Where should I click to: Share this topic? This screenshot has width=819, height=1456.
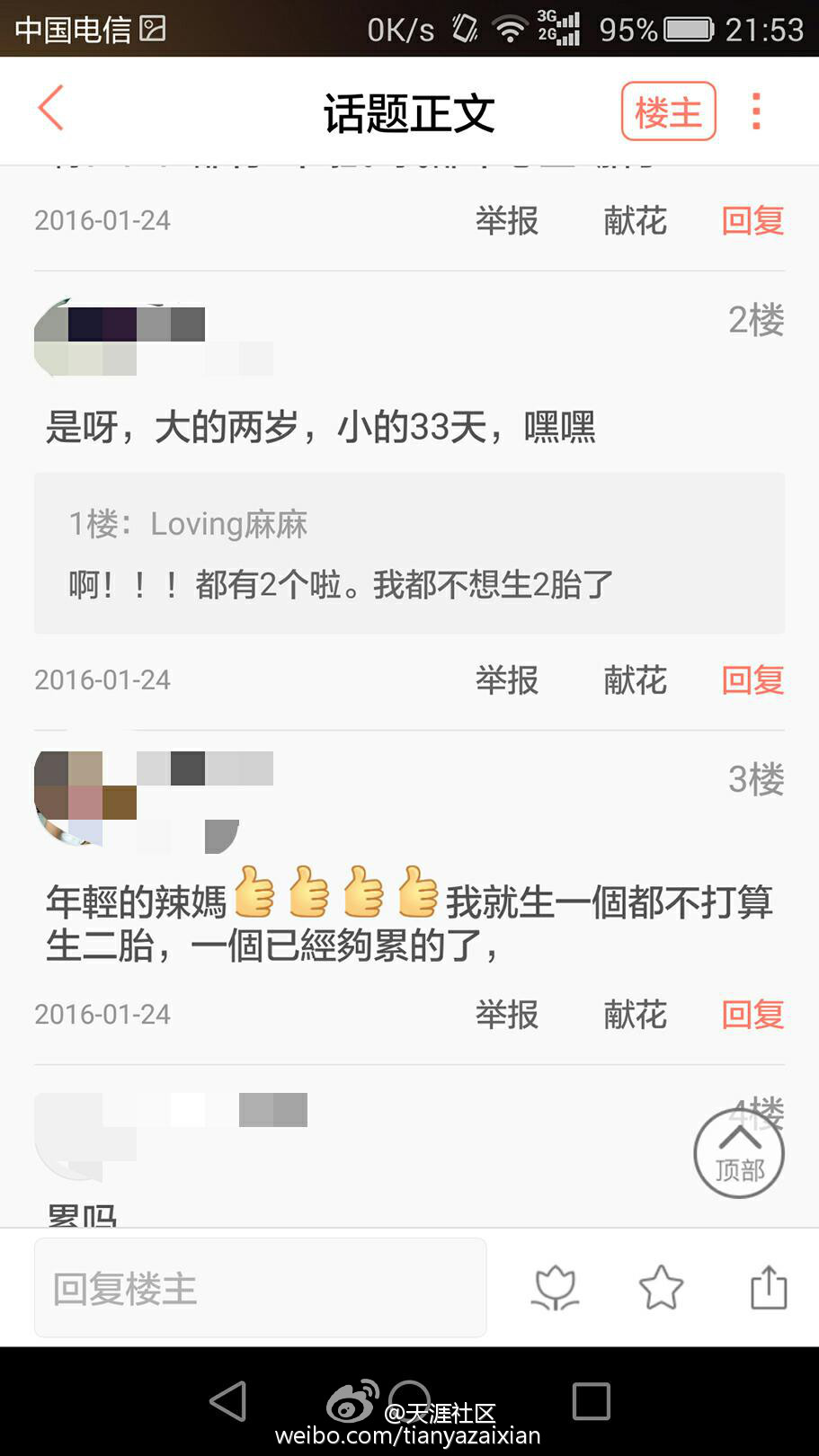point(769,1288)
